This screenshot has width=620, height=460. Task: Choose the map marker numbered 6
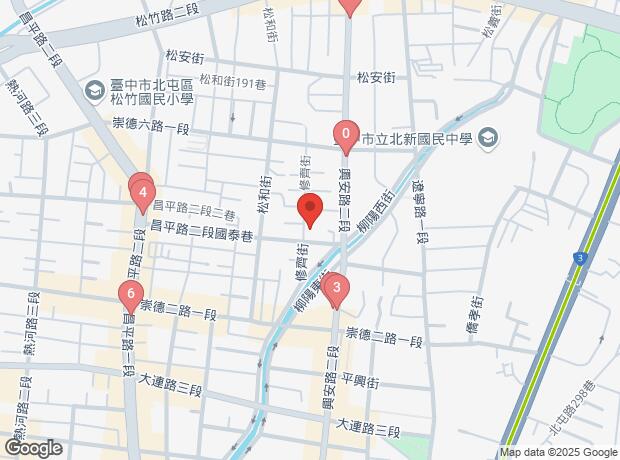point(129,295)
